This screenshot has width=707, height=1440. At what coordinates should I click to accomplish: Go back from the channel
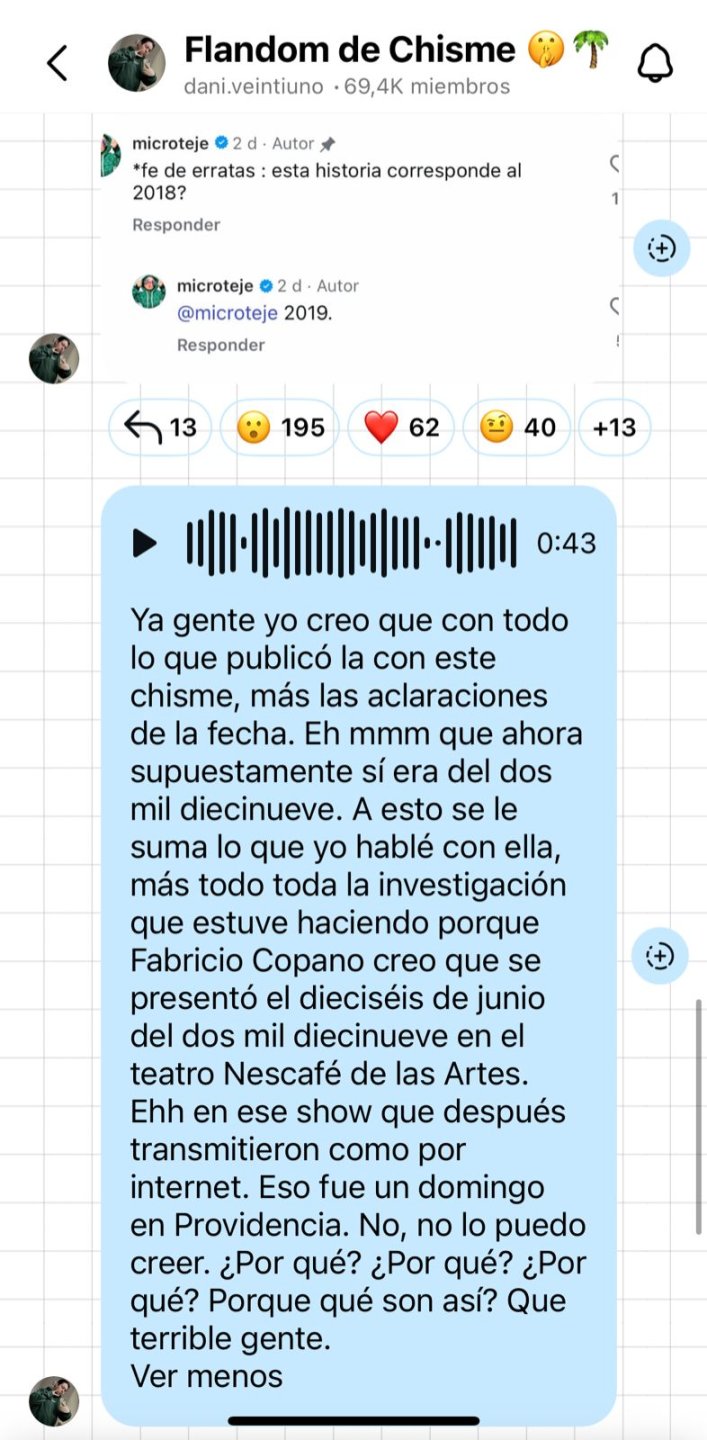point(57,63)
